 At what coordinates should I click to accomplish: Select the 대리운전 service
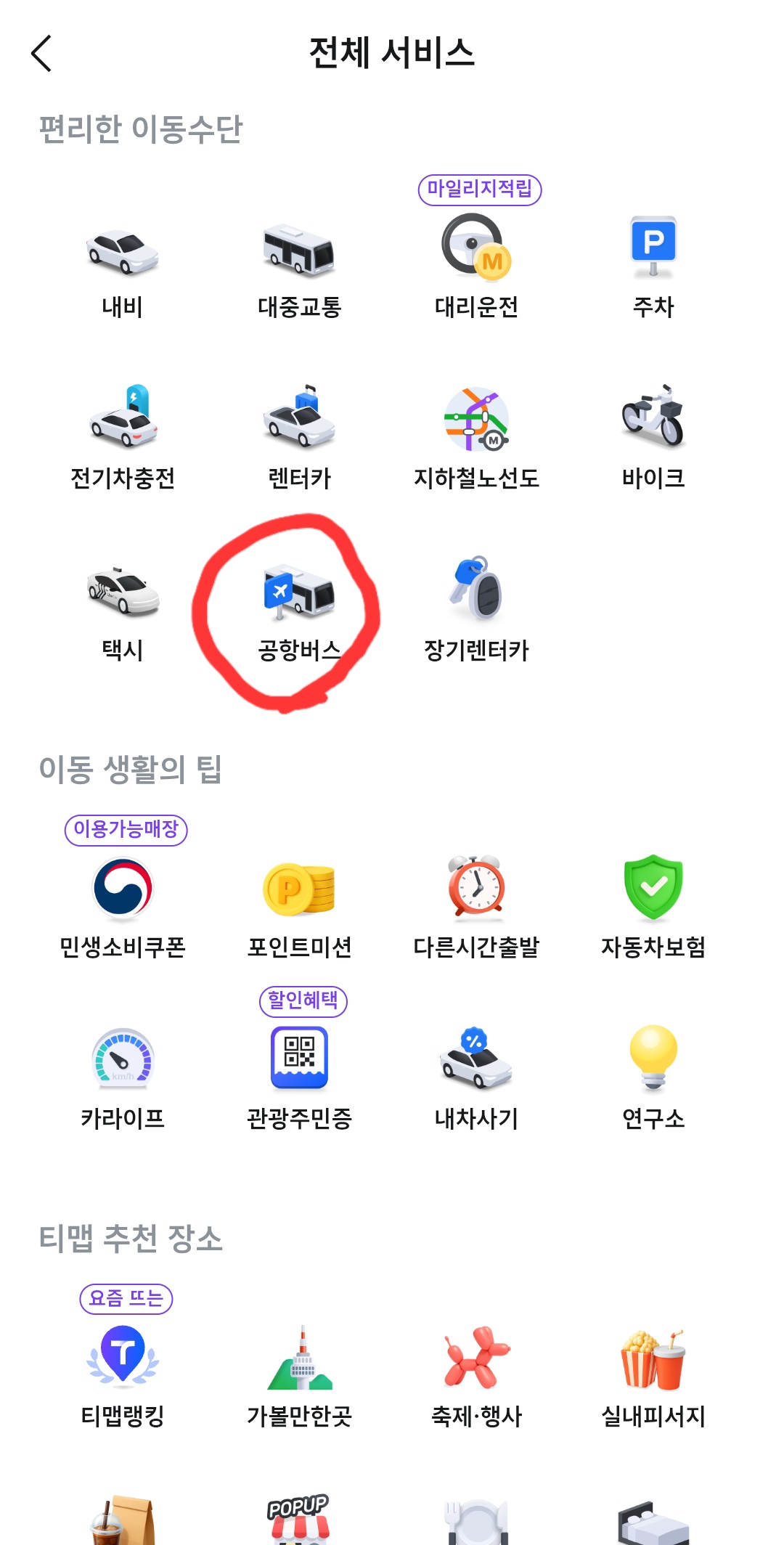476,269
